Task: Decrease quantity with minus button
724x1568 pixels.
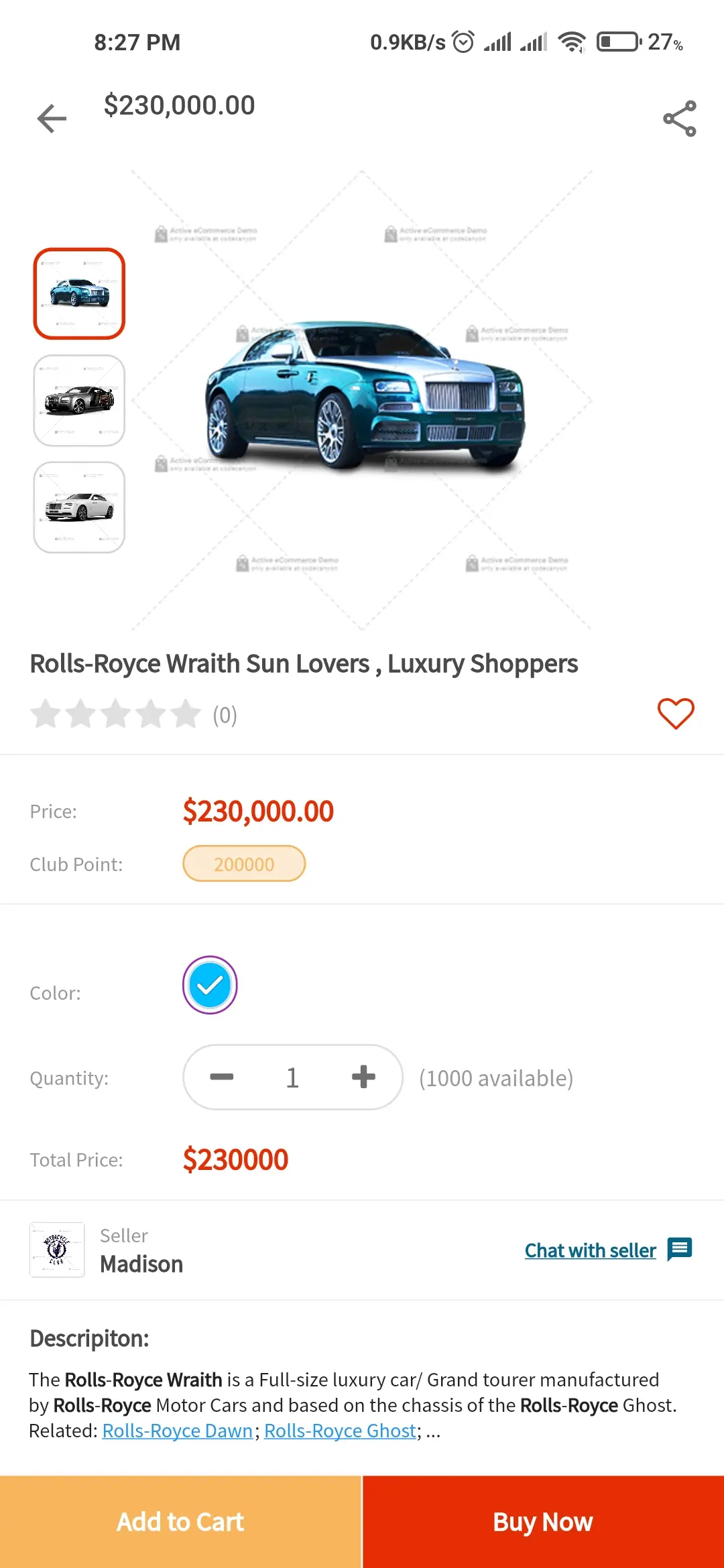Action: click(222, 1077)
